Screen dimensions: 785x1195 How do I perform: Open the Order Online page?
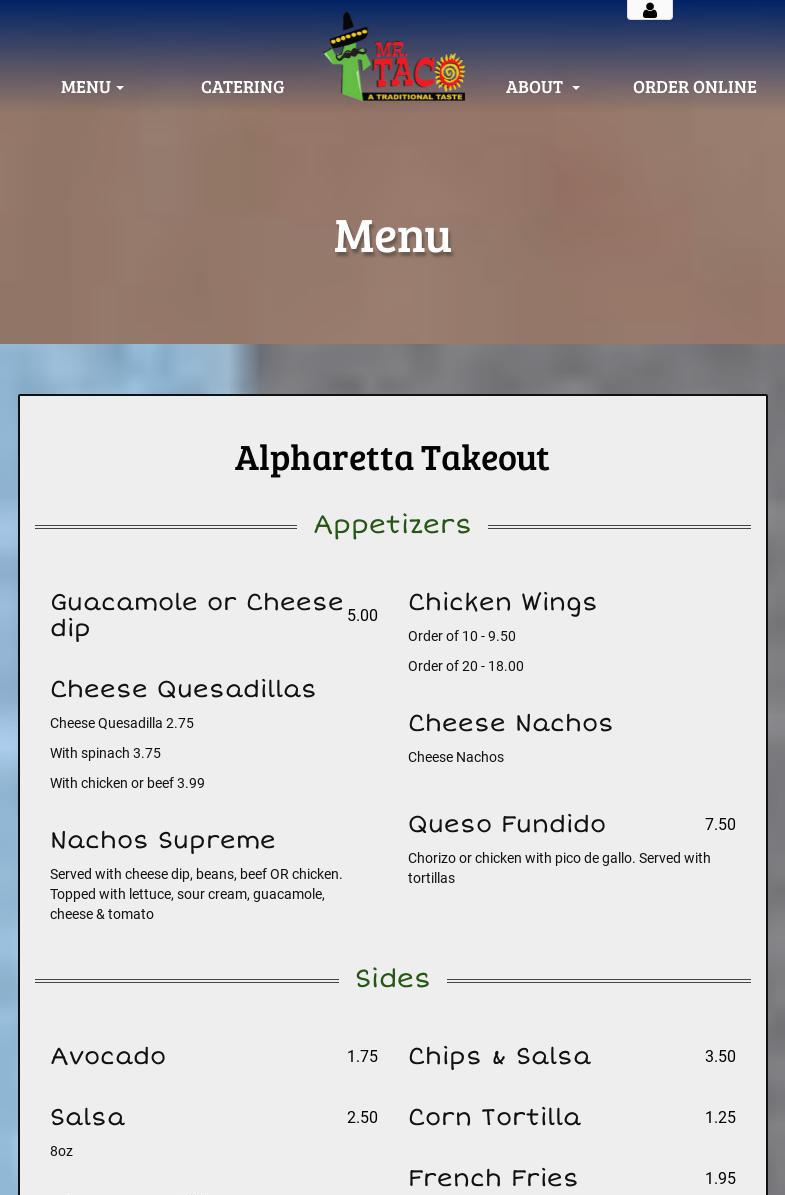pos(694,87)
